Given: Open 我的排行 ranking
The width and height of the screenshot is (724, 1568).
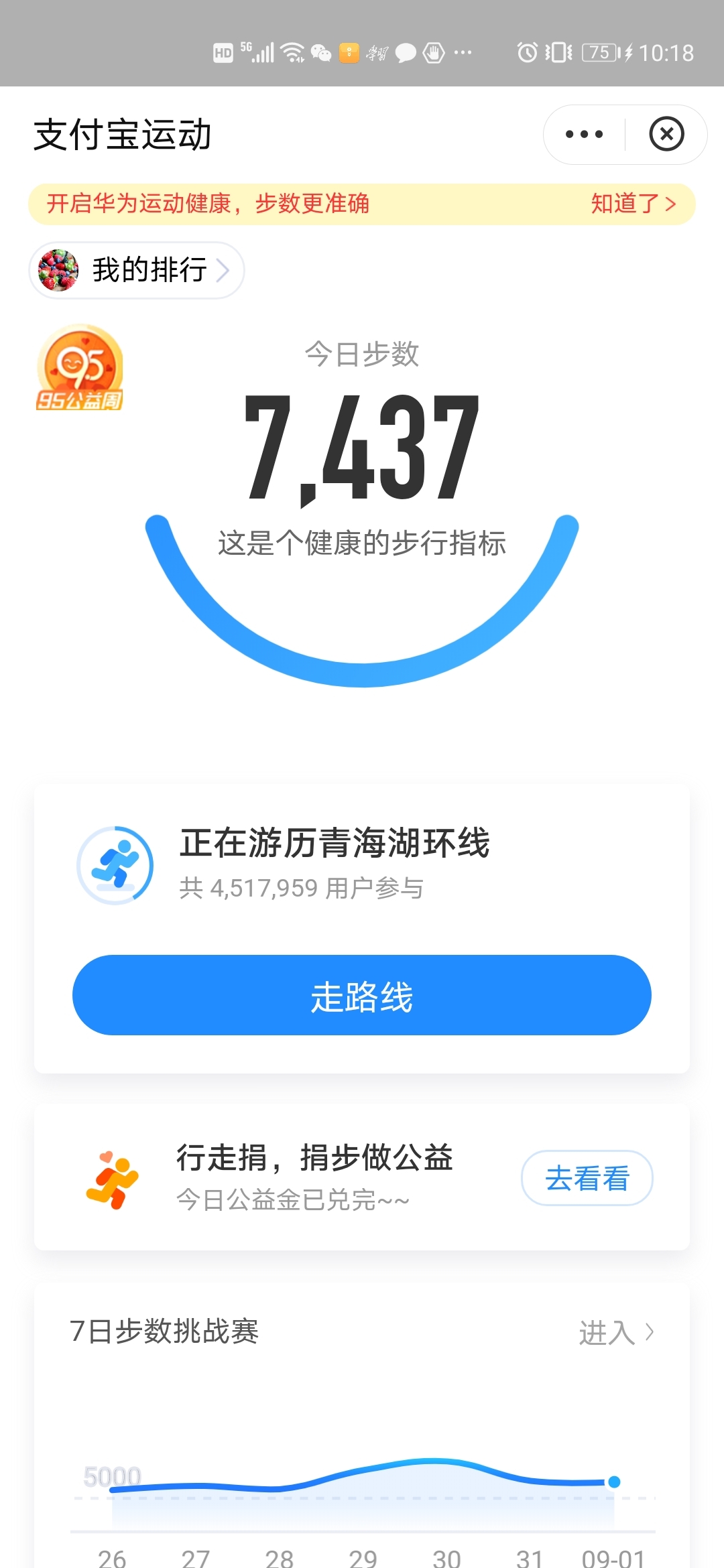Looking at the screenshot, I should click(137, 270).
